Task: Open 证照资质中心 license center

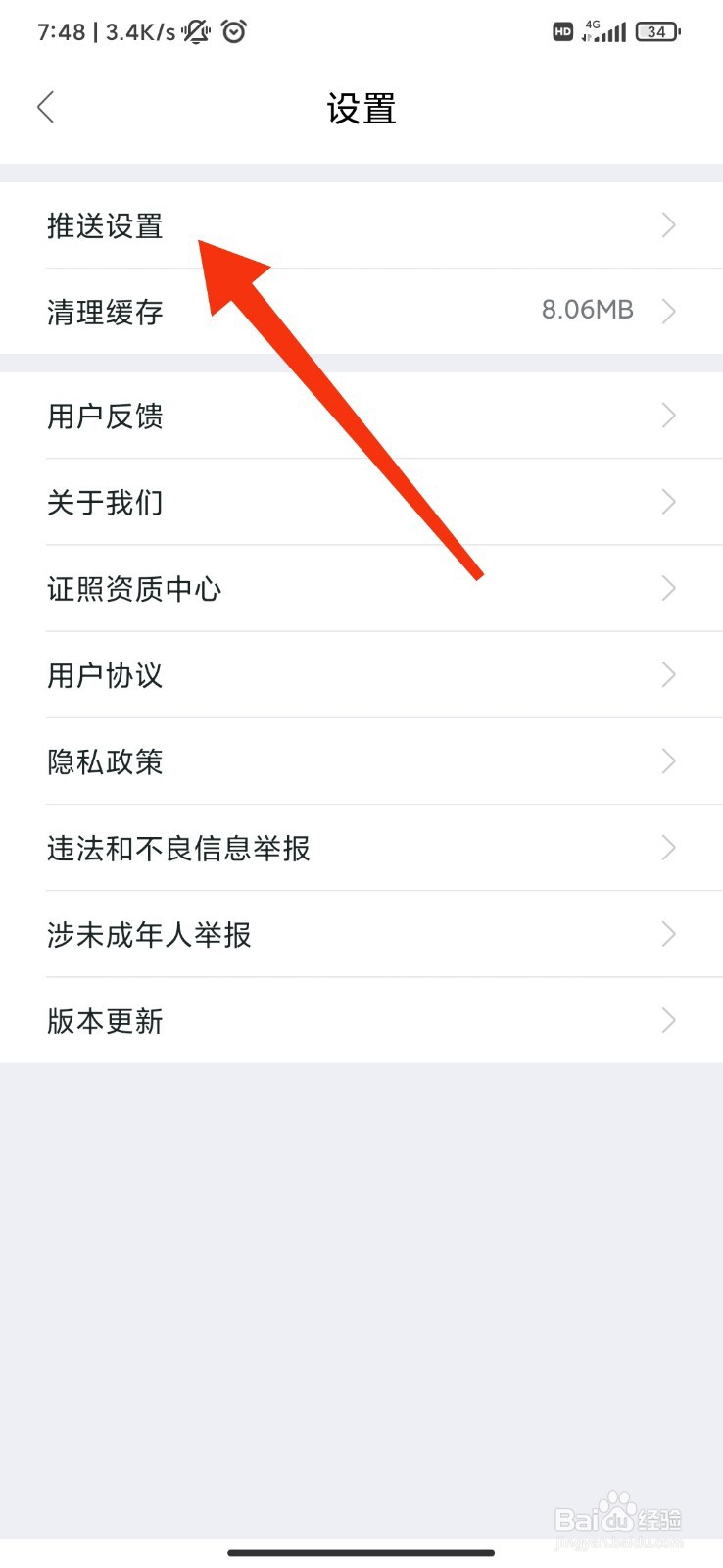Action: (134, 589)
